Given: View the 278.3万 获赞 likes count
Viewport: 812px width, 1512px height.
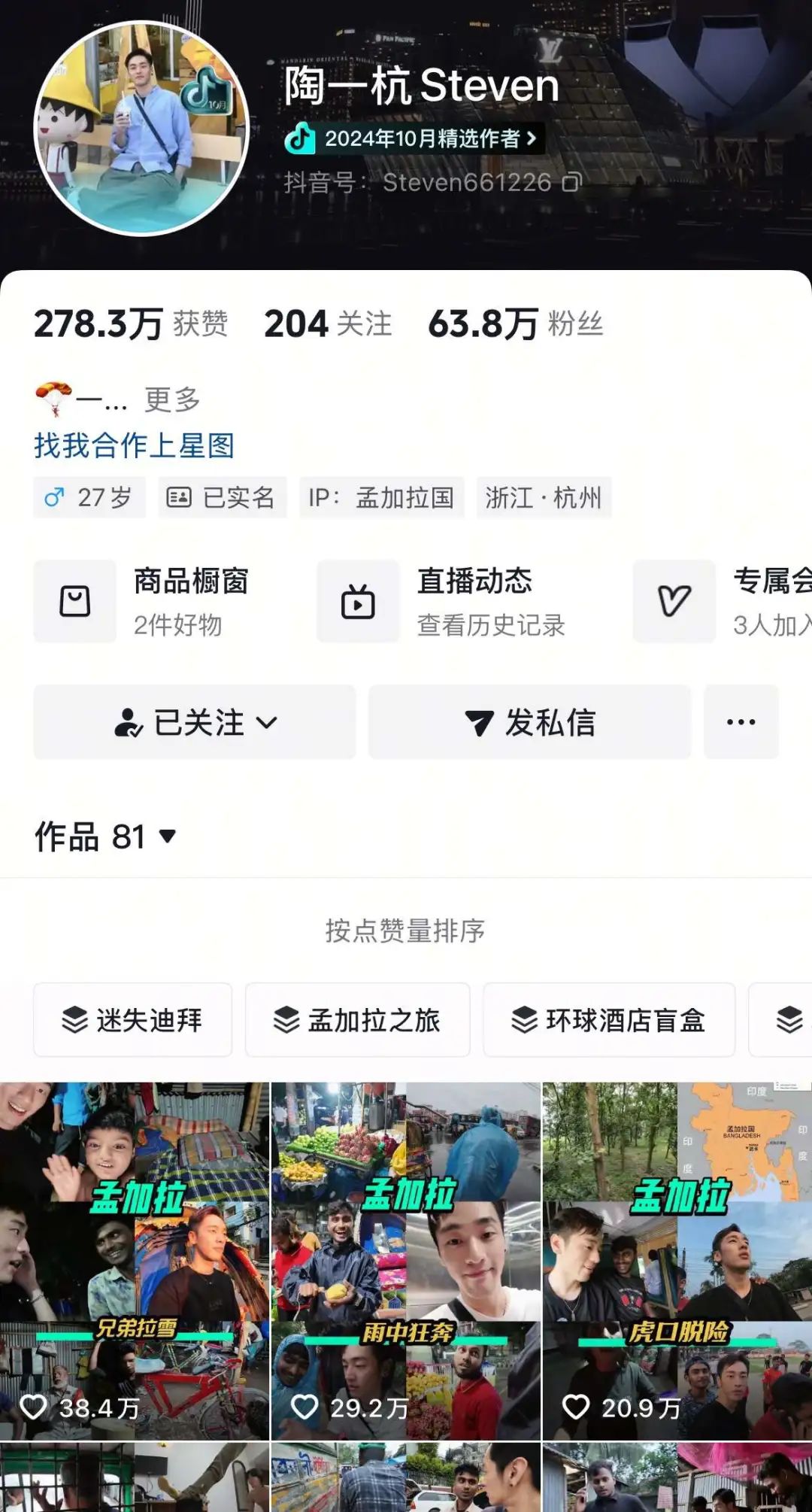Looking at the screenshot, I should tap(131, 324).
